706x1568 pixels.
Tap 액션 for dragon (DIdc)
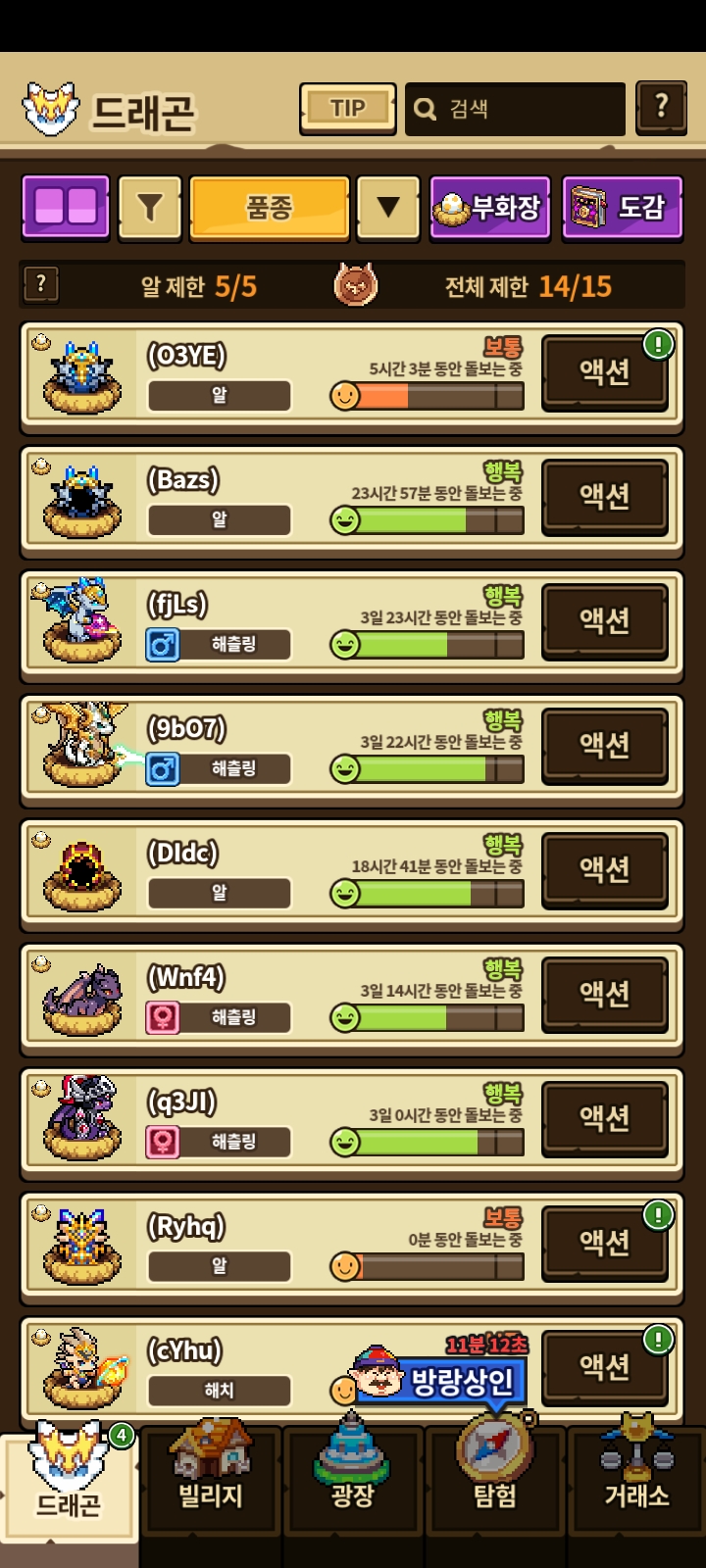click(604, 869)
